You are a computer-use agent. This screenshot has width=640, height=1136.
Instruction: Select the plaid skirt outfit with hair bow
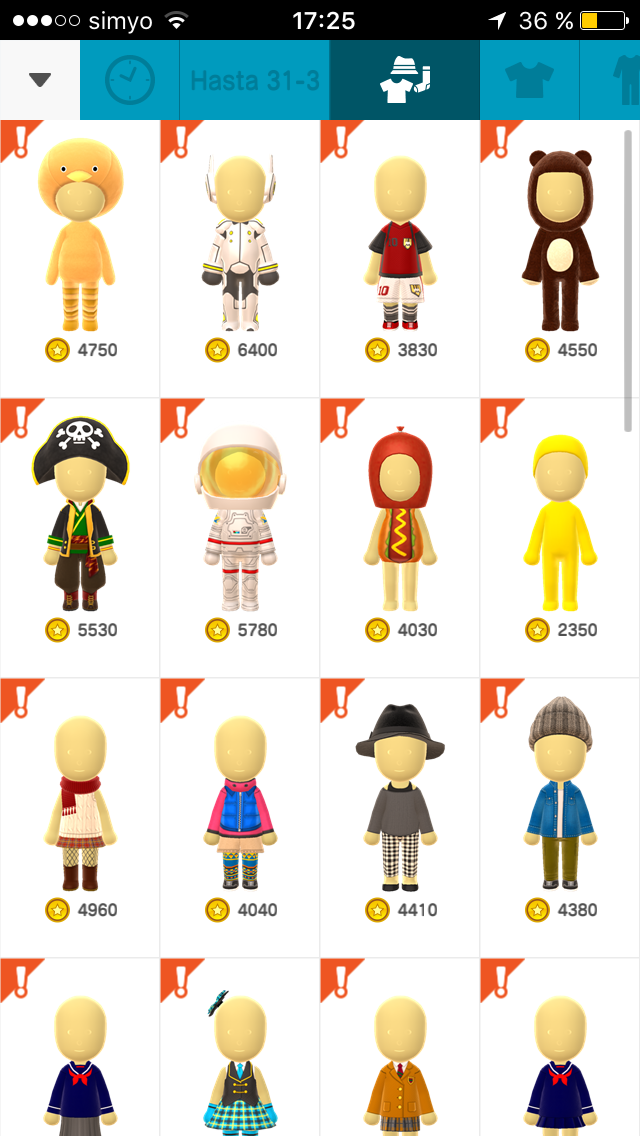[240, 1060]
